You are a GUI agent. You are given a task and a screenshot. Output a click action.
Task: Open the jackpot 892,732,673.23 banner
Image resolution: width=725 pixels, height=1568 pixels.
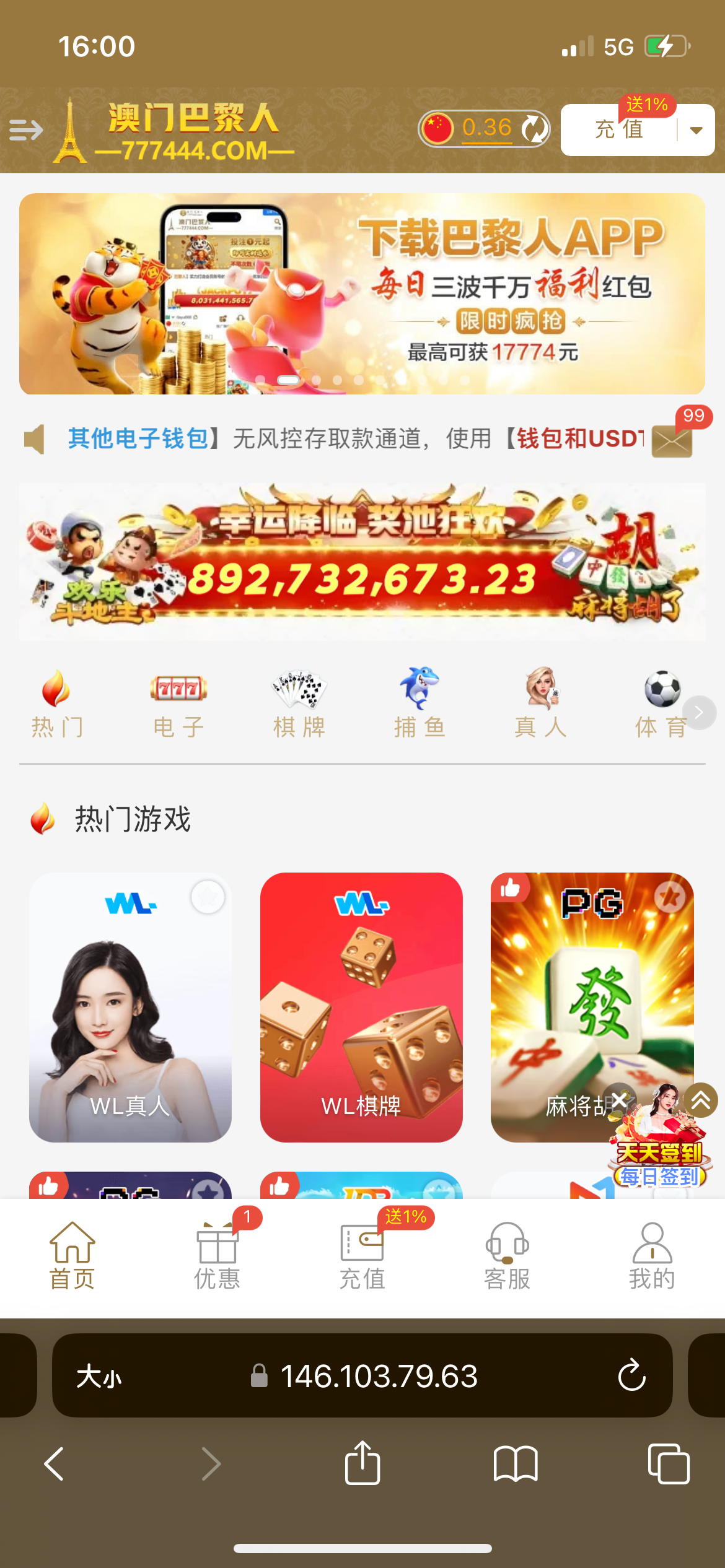[362, 562]
